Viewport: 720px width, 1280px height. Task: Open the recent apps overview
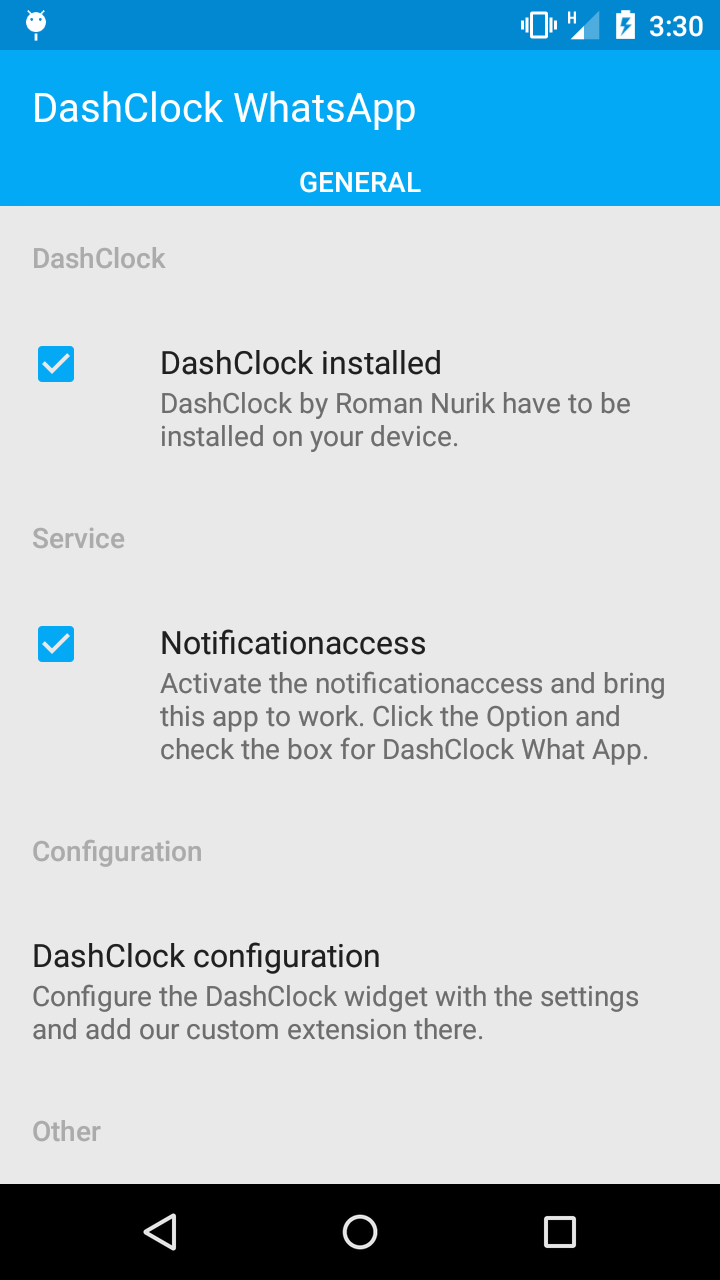coord(560,1232)
